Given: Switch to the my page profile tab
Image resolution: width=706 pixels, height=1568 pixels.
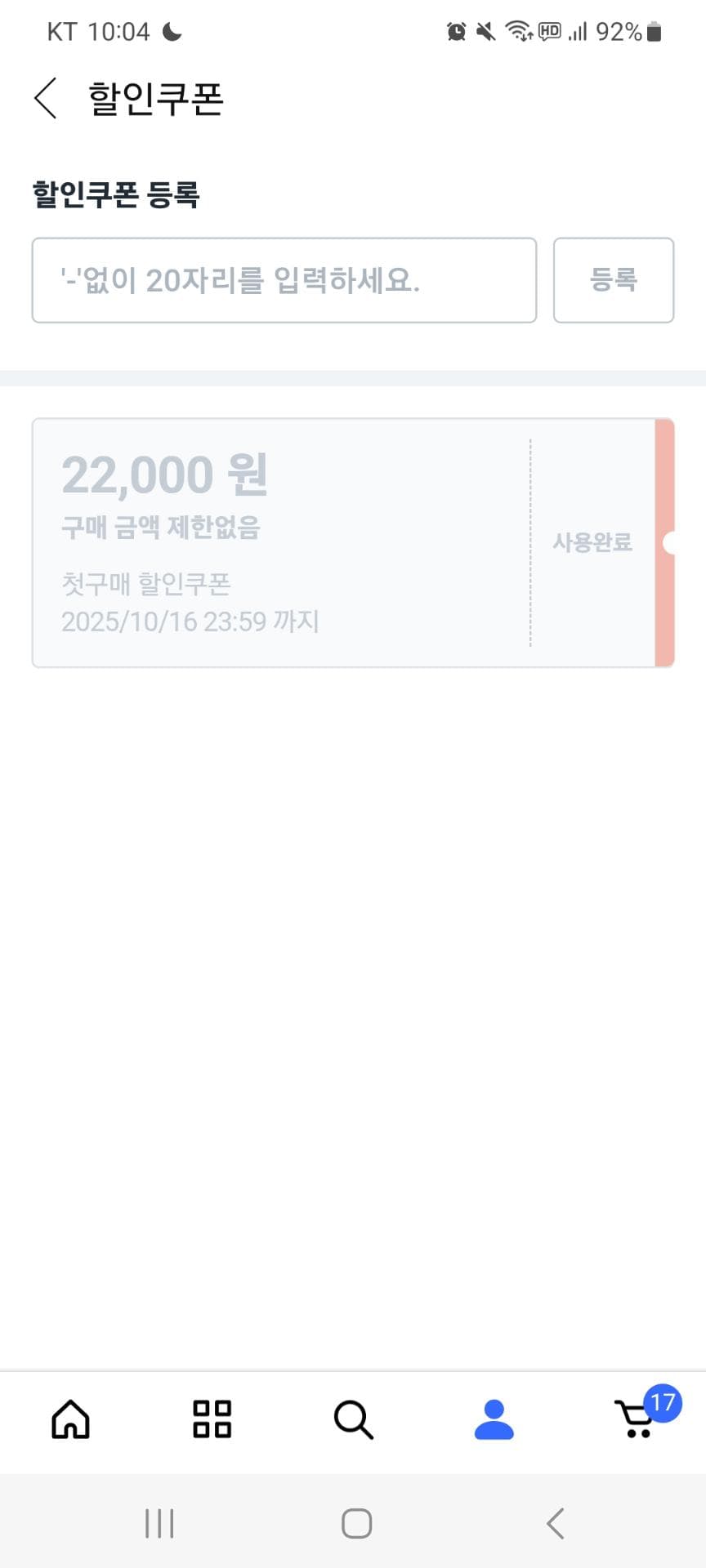Looking at the screenshot, I should pos(494,1419).
